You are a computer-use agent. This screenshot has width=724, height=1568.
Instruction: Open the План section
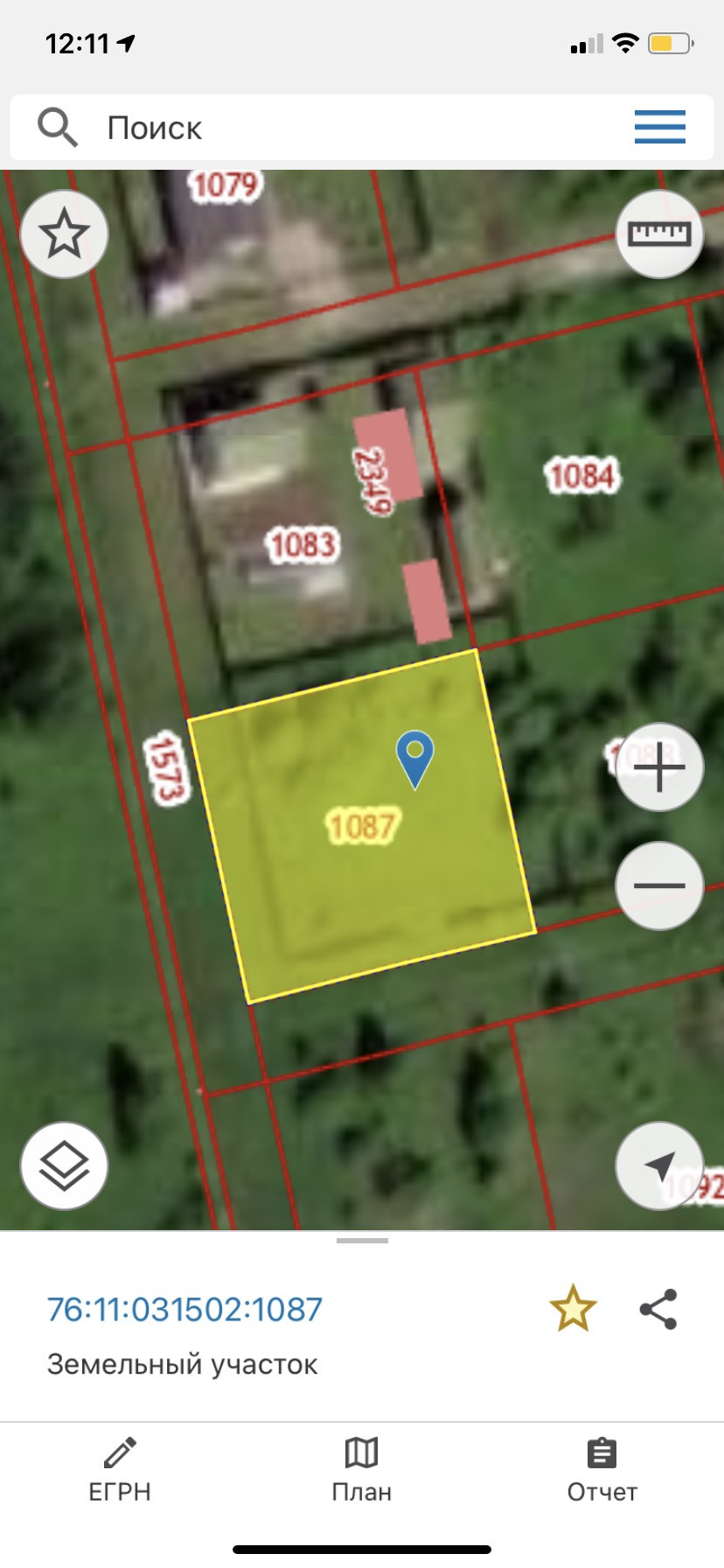361,1470
